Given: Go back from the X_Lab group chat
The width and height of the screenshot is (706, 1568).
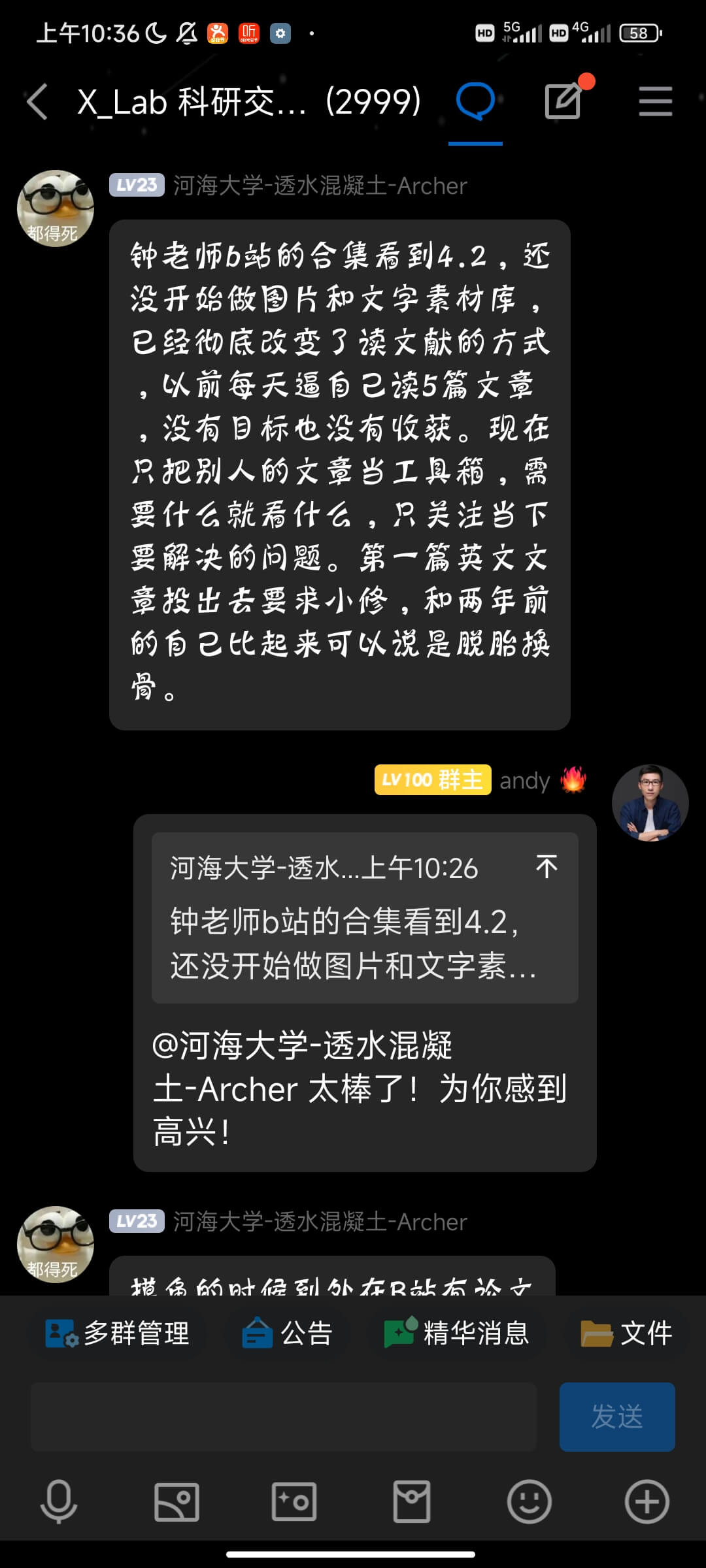Looking at the screenshot, I should point(37,102).
